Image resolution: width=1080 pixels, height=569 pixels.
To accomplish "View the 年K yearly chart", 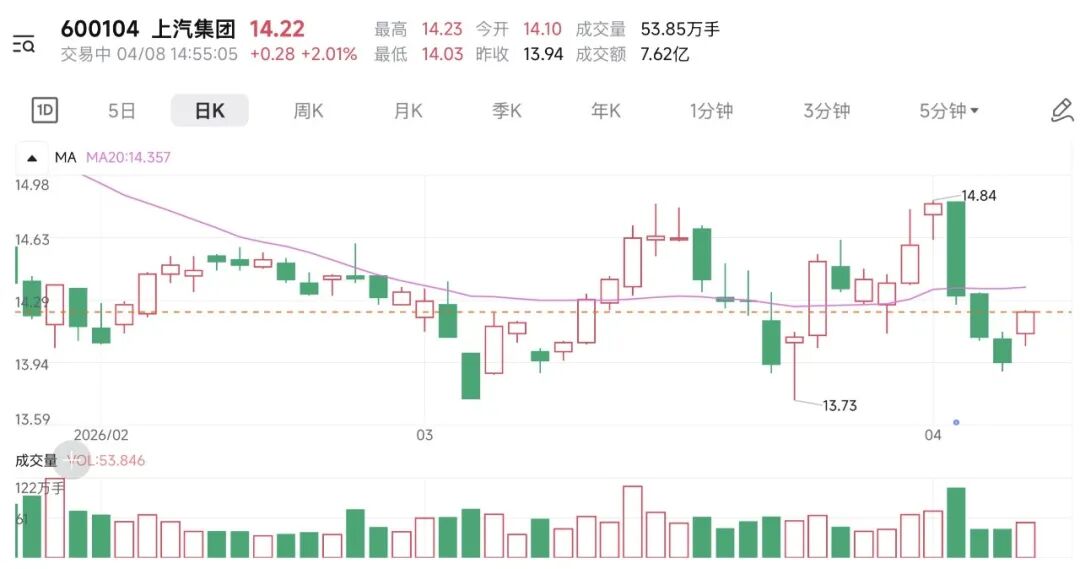I will coord(606,111).
